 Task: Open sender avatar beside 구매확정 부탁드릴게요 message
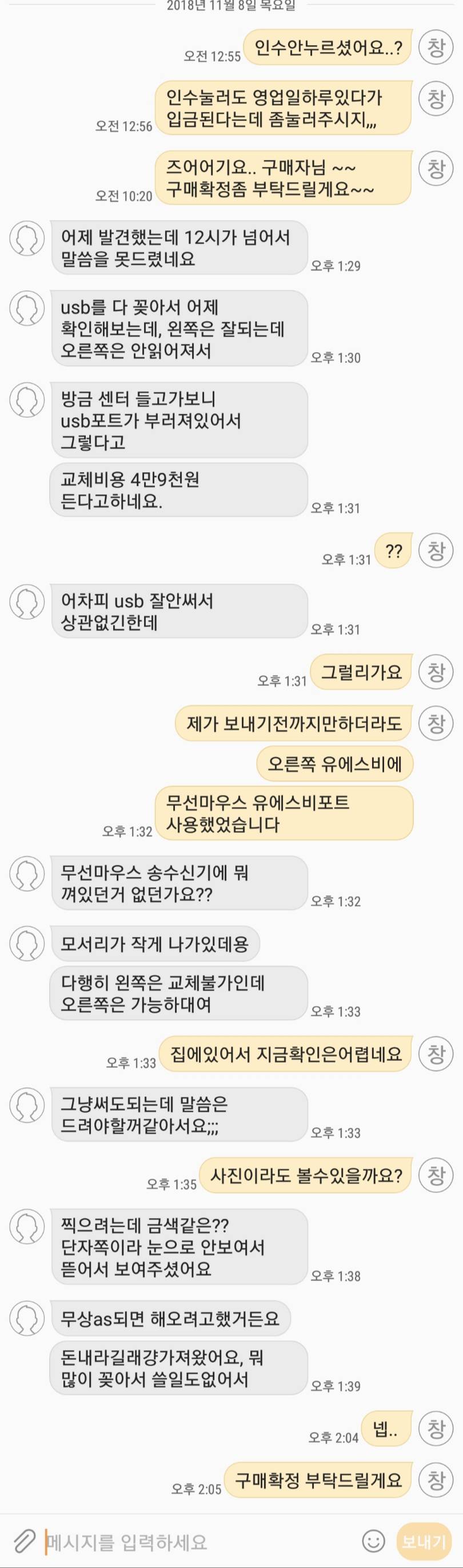pos(436,1479)
